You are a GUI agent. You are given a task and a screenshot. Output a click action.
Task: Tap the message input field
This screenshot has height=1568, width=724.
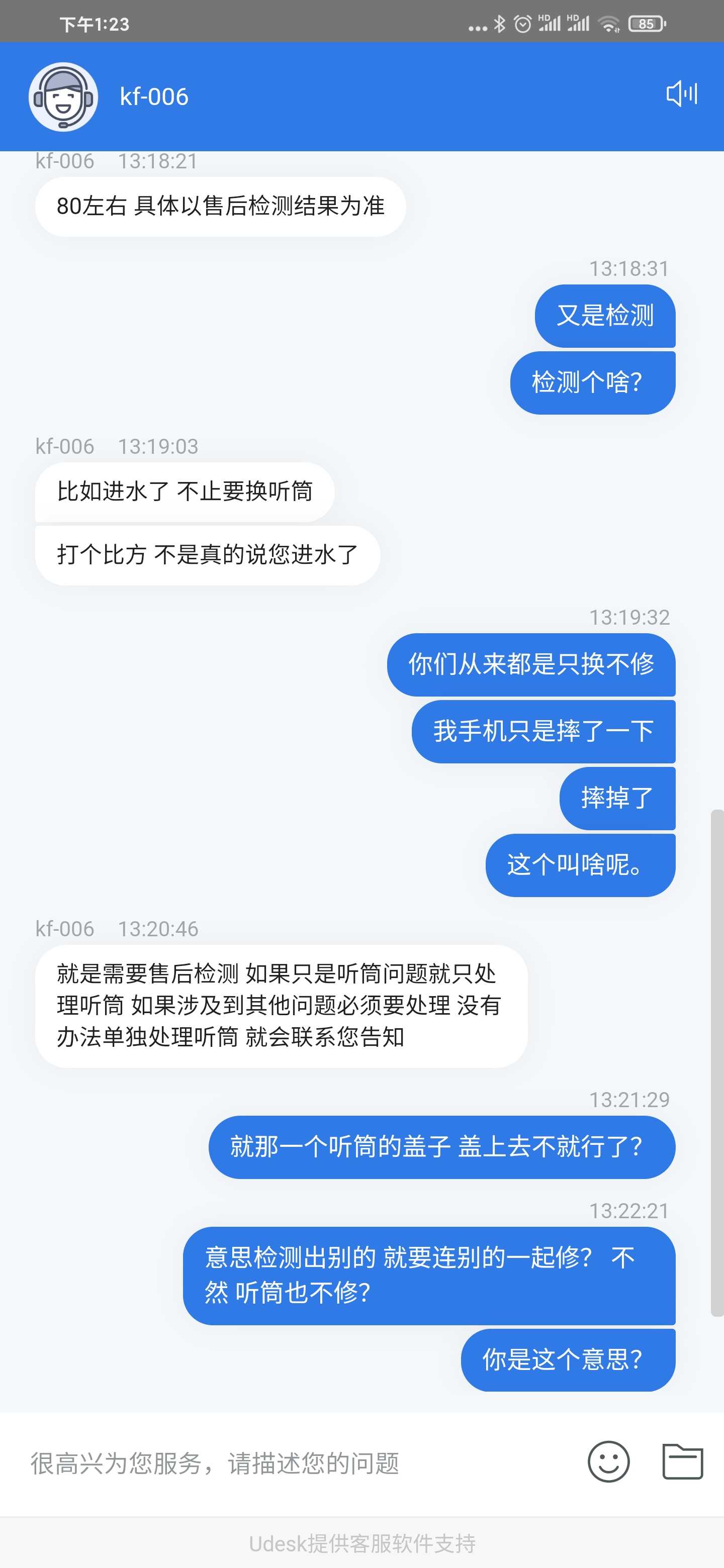pyautogui.click(x=292, y=1462)
